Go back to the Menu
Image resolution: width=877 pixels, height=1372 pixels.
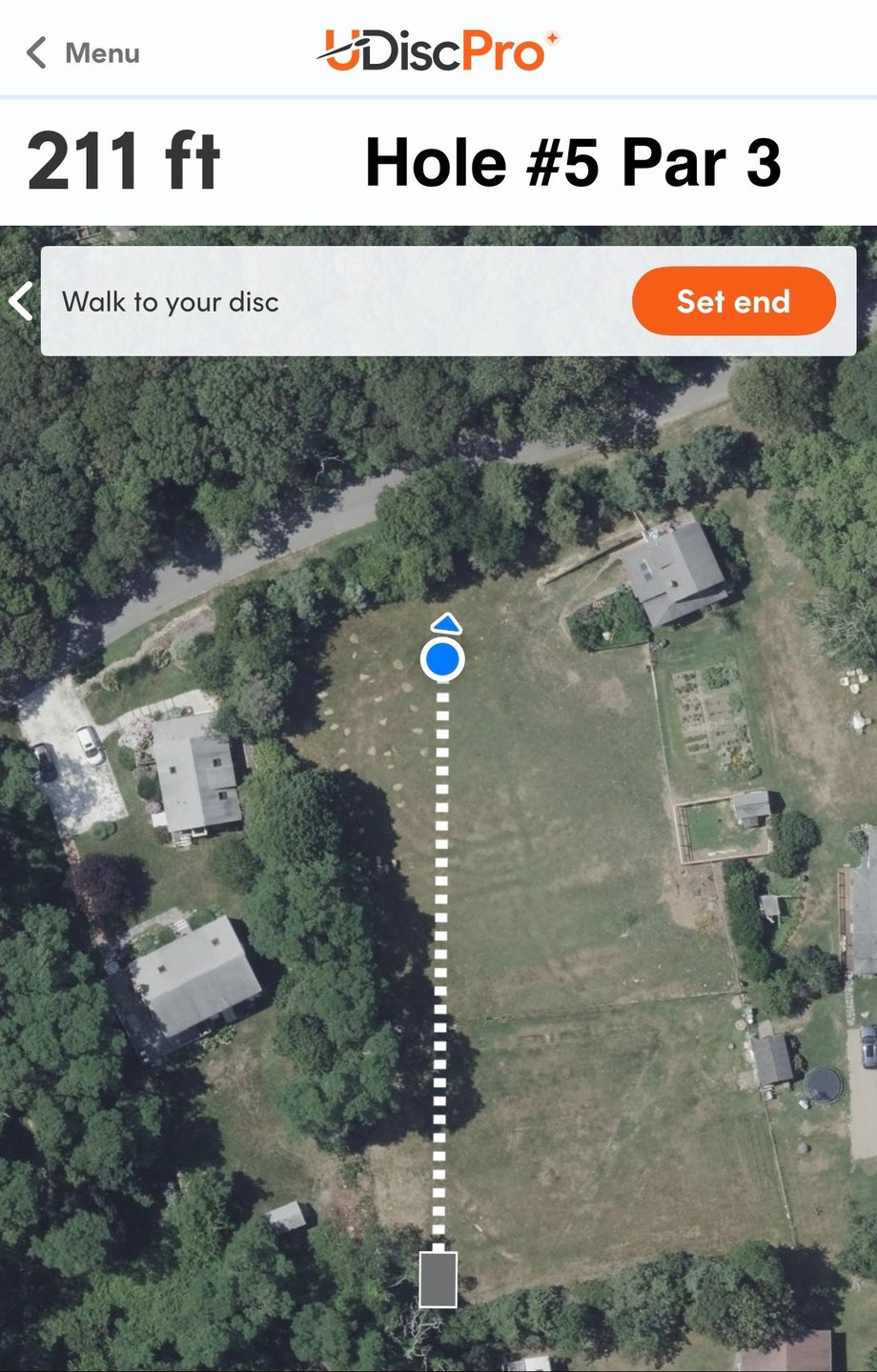coord(84,52)
